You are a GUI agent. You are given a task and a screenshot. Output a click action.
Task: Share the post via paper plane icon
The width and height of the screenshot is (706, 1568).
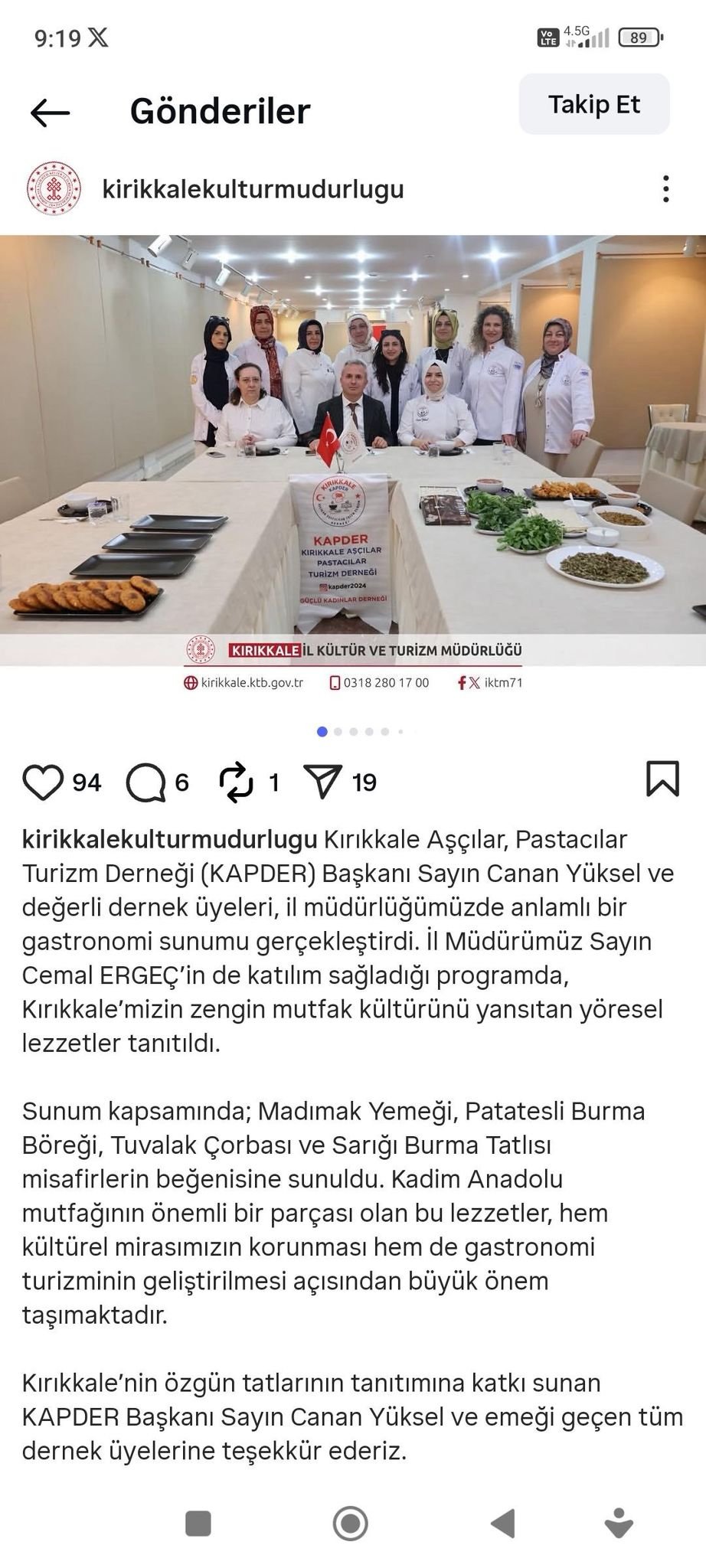(322, 782)
